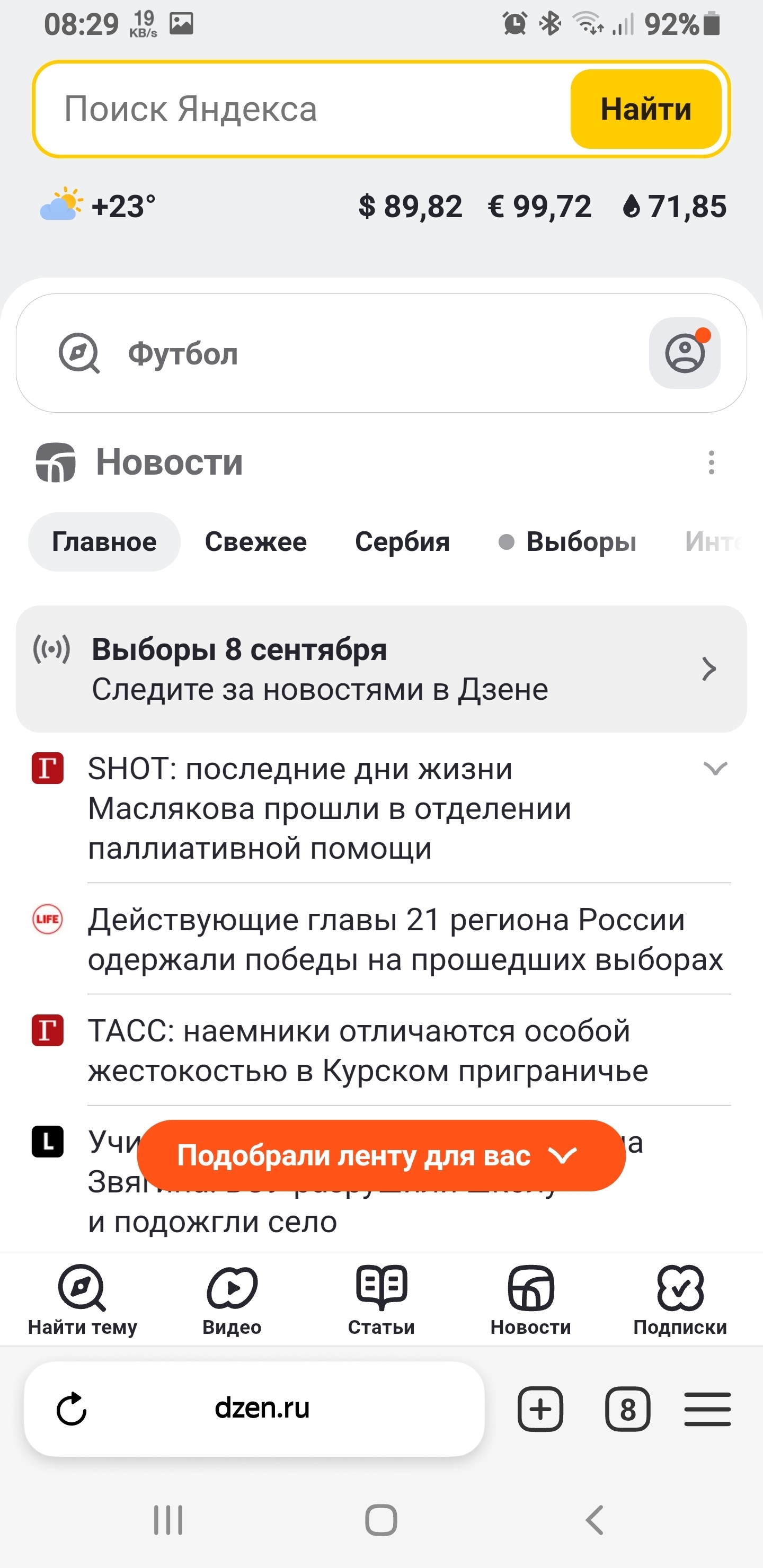Reload the dzen.ru page
This screenshot has height=1568, width=763.
tap(72, 1409)
